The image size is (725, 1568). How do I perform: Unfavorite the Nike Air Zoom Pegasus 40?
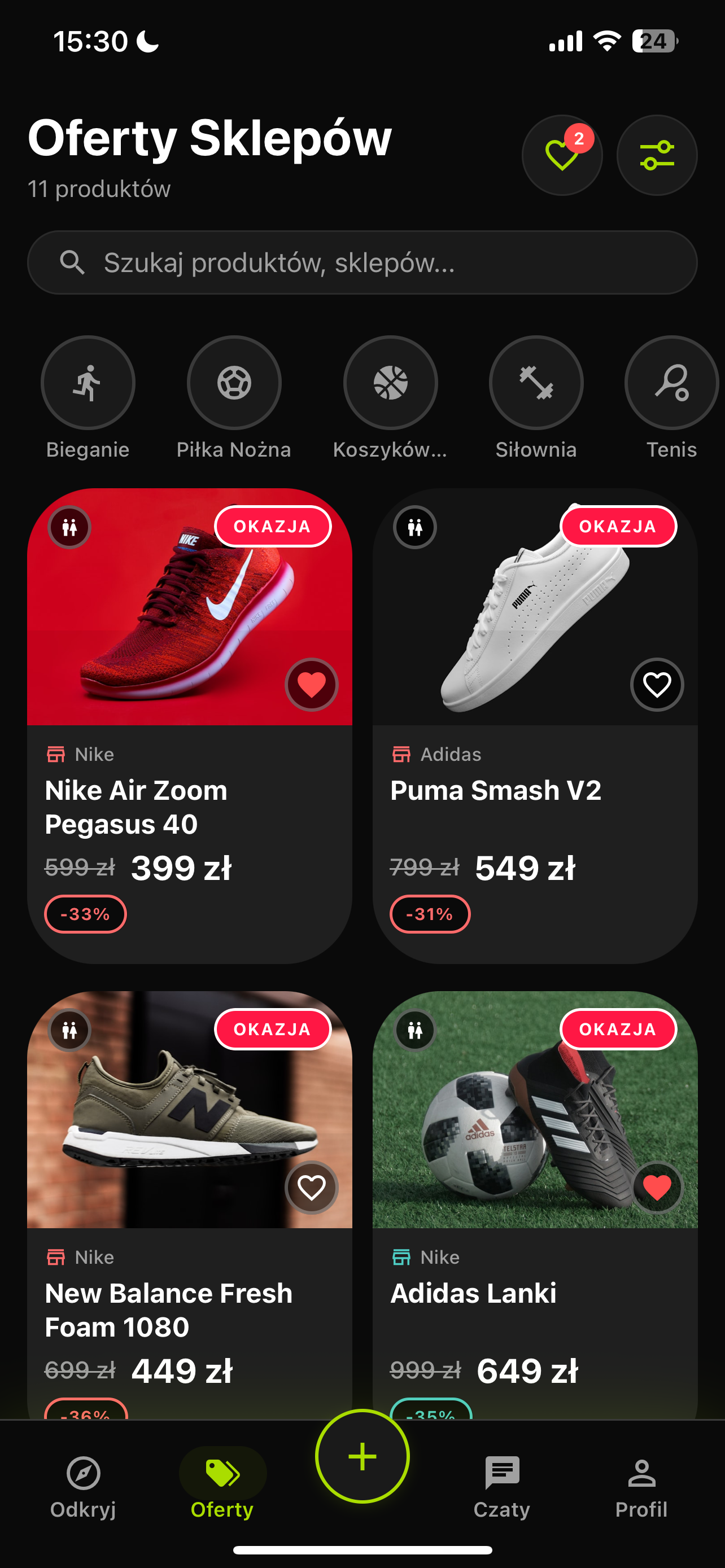click(312, 684)
